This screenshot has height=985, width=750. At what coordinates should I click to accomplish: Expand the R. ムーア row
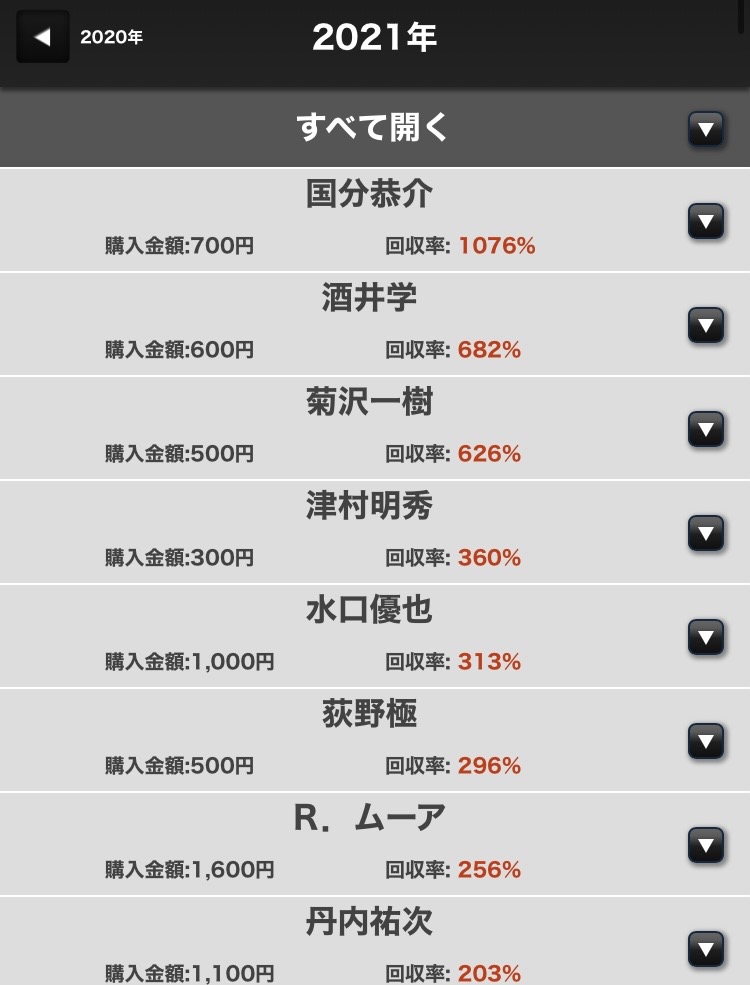tap(706, 845)
